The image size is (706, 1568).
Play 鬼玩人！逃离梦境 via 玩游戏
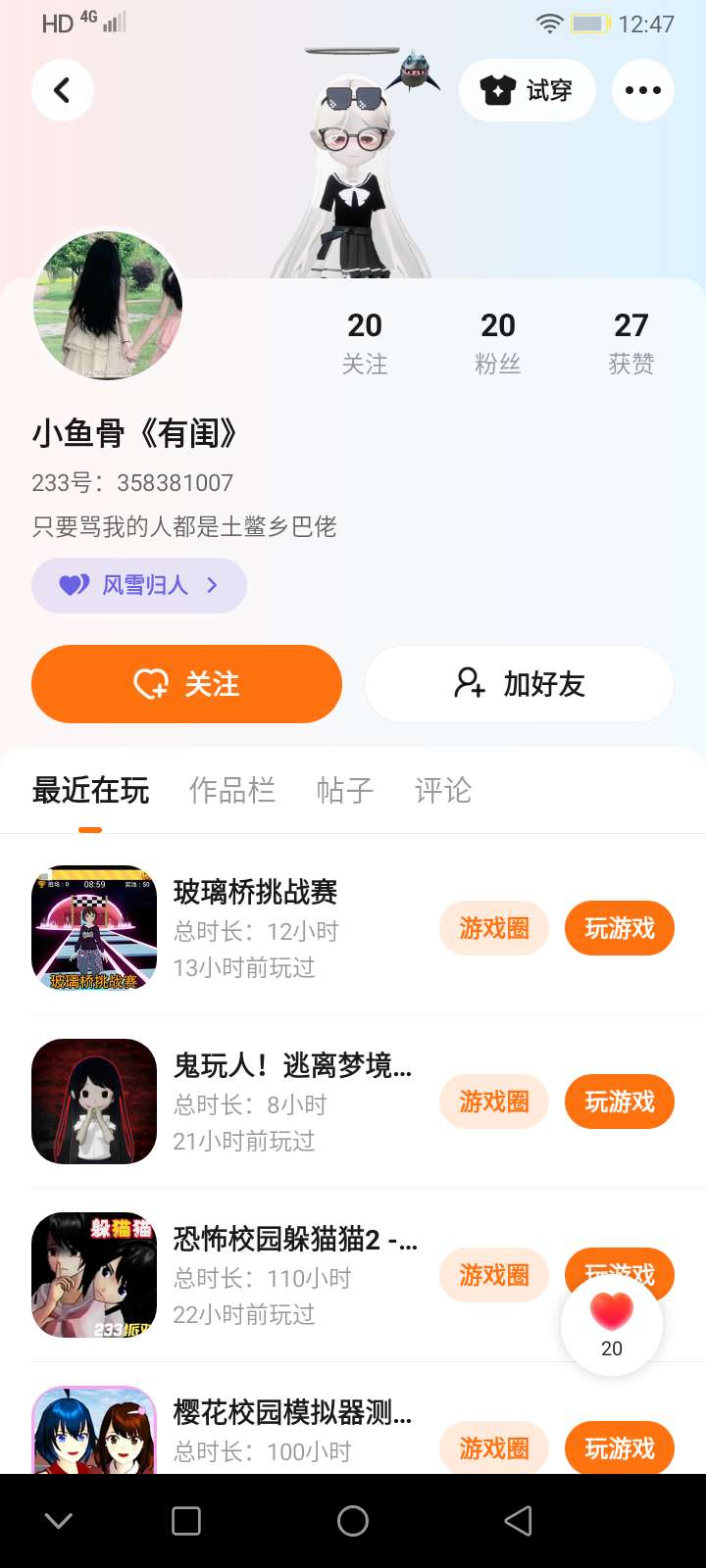(620, 1102)
